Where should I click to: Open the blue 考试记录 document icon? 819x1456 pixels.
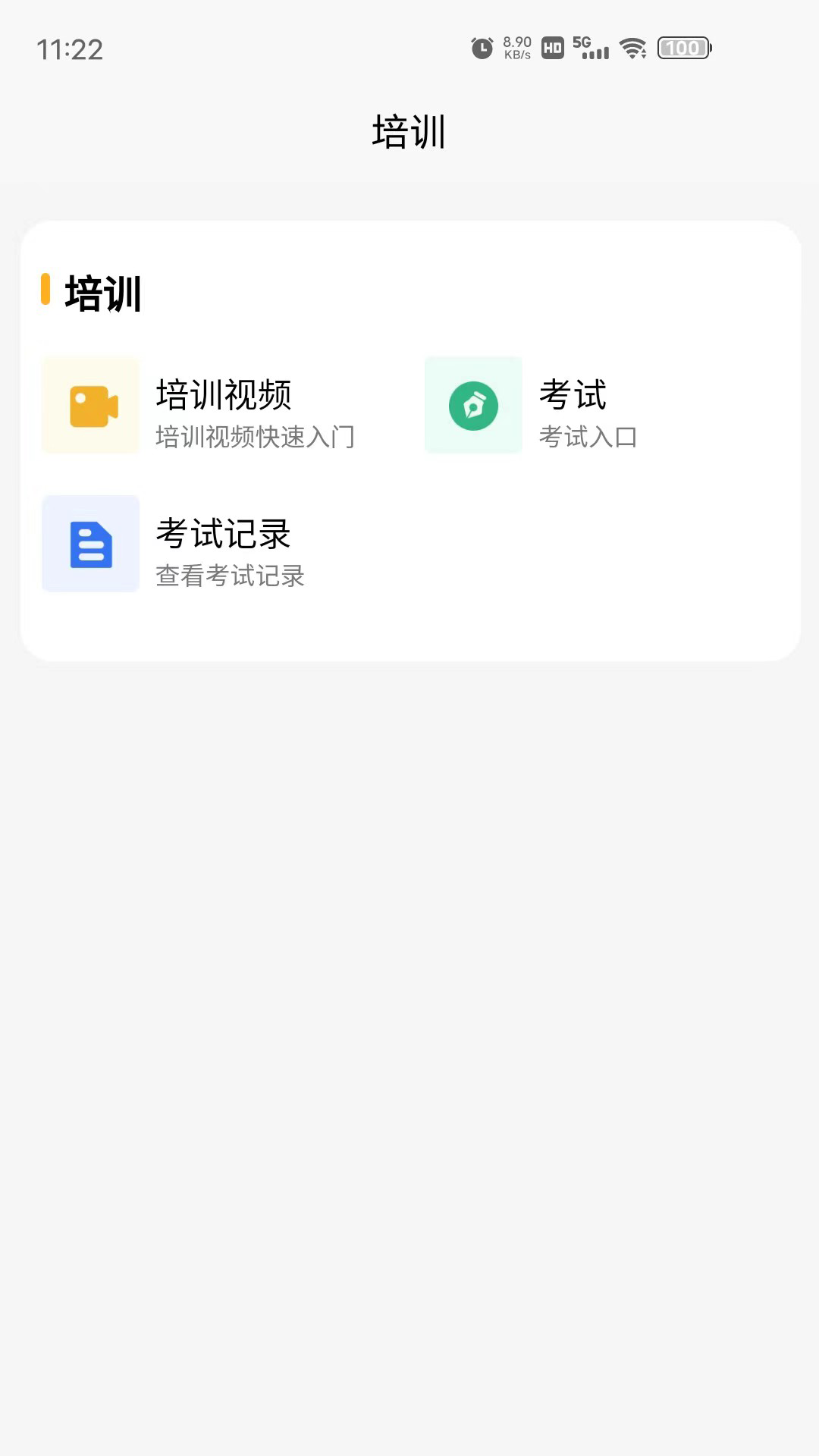tap(90, 544)
